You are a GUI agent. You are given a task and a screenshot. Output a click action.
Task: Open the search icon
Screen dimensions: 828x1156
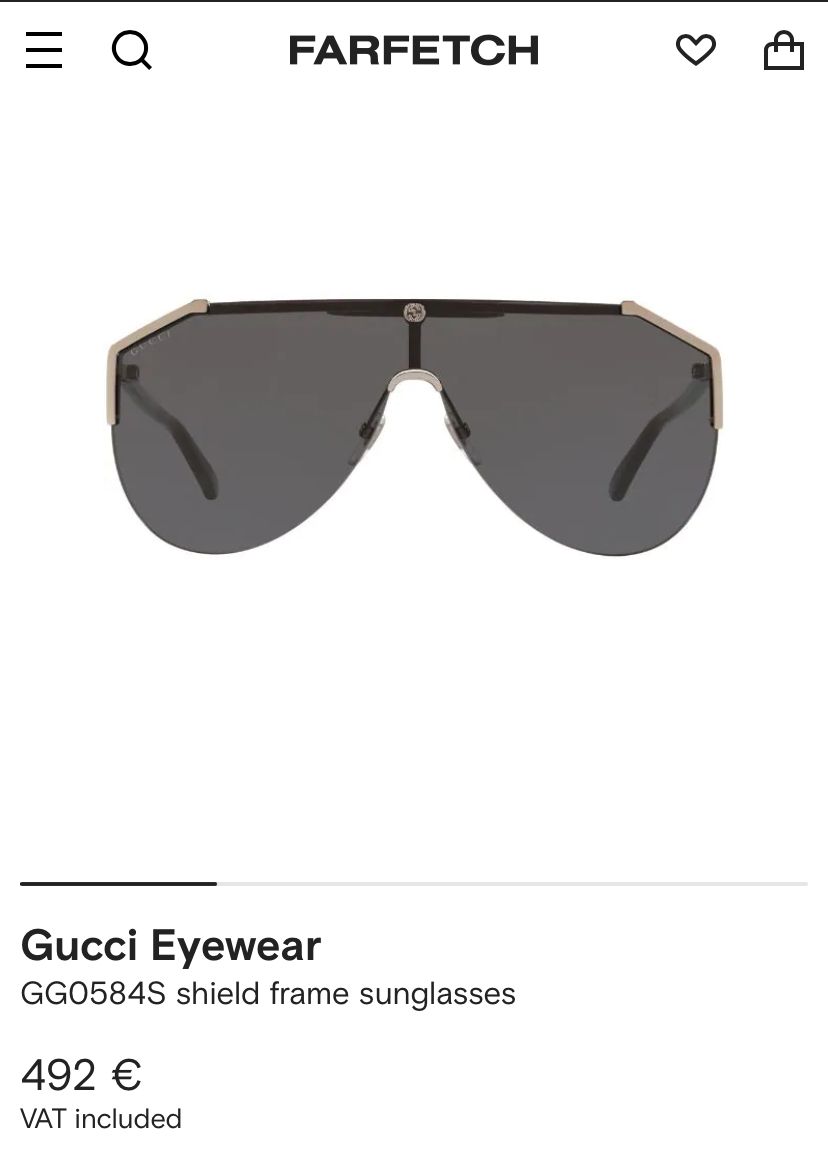pos(131,50)
